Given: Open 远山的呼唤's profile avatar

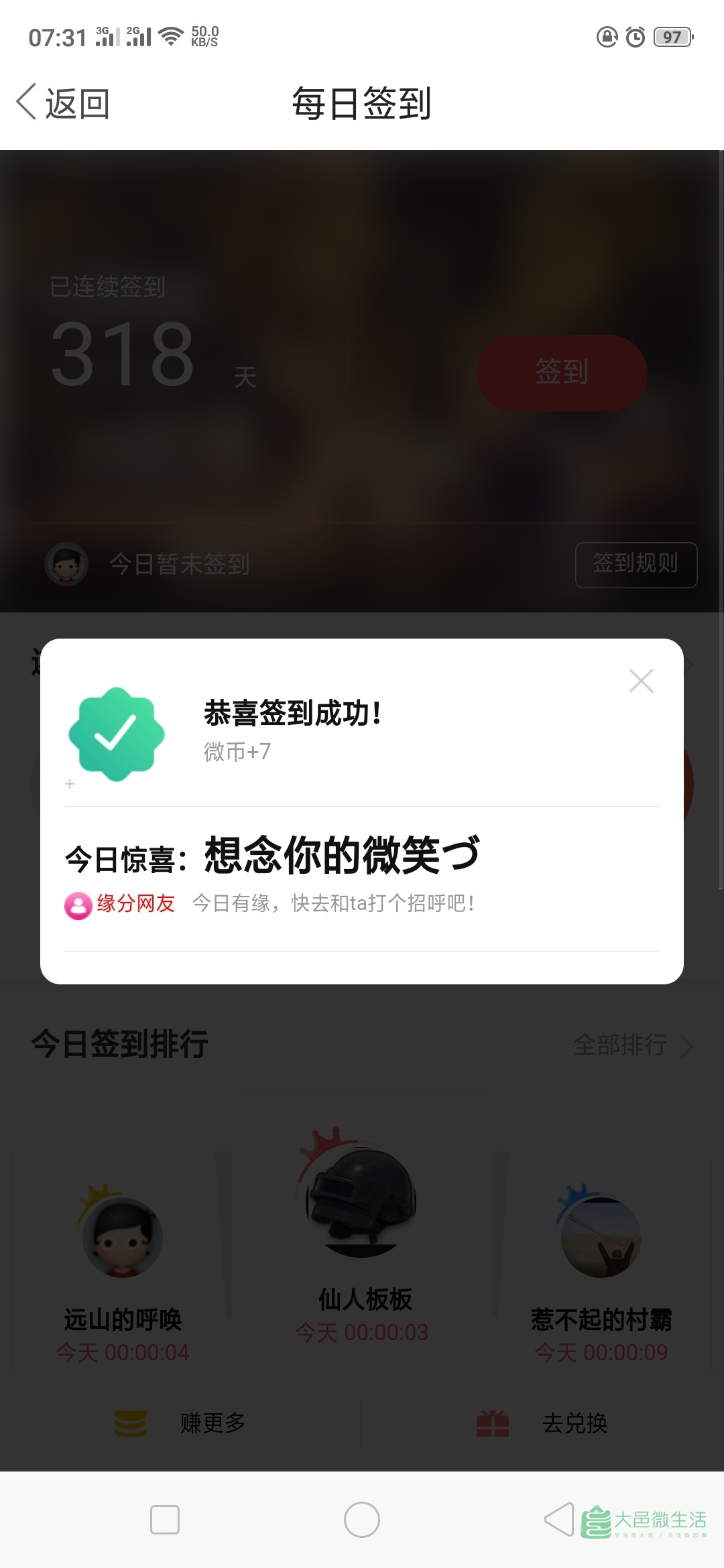Looking at the screenshot, I should tap(123, 1237).
